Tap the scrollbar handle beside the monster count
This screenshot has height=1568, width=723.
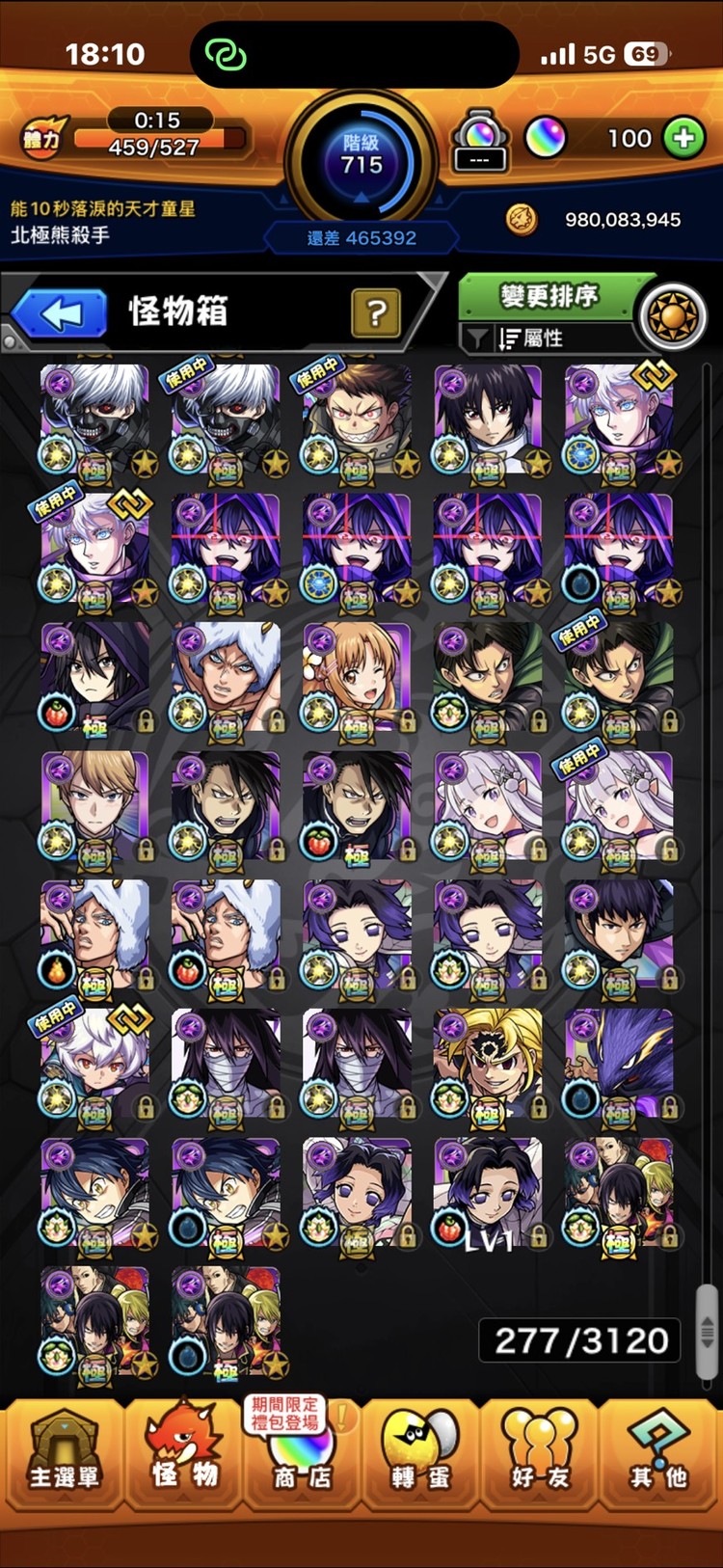[708, 1332]
